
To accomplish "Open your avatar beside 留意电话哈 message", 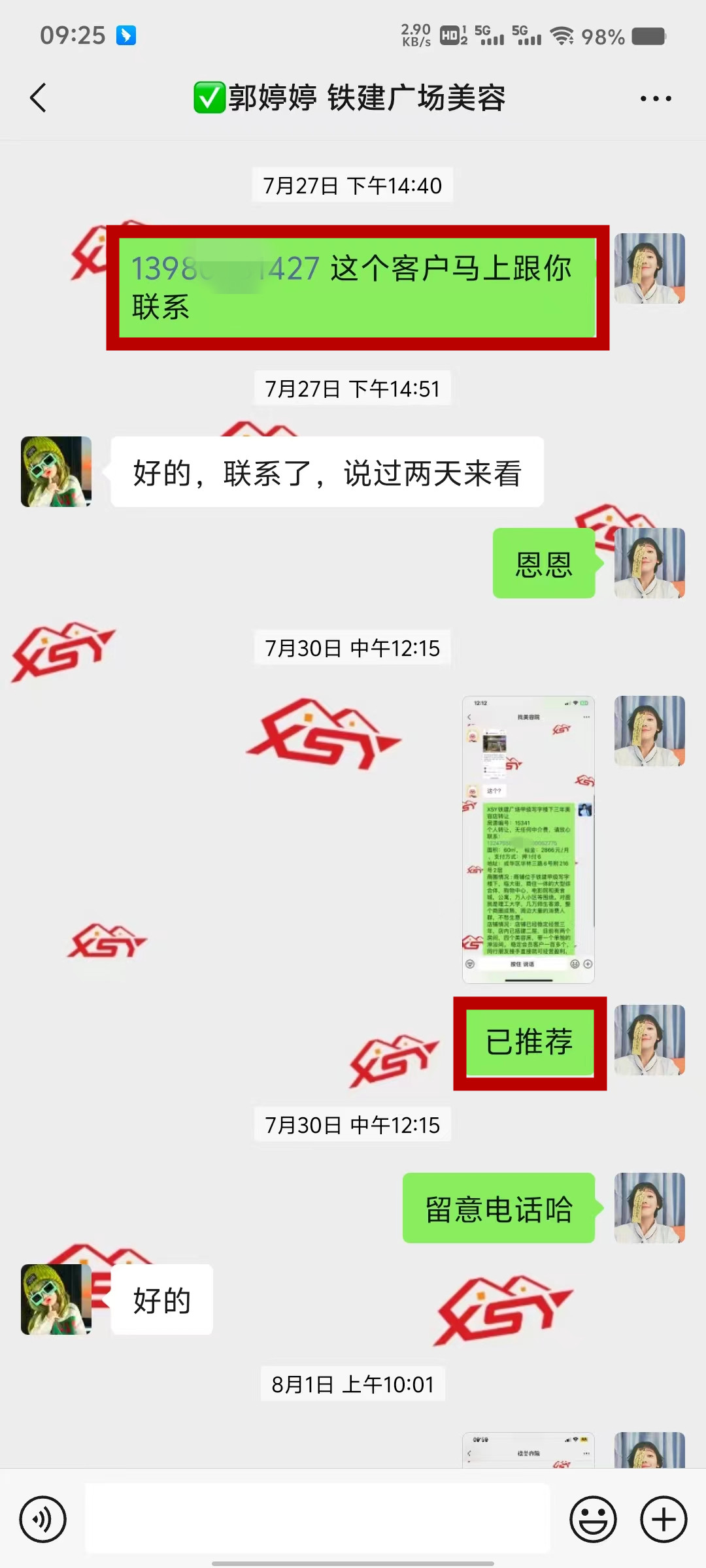I will 649,1208.
